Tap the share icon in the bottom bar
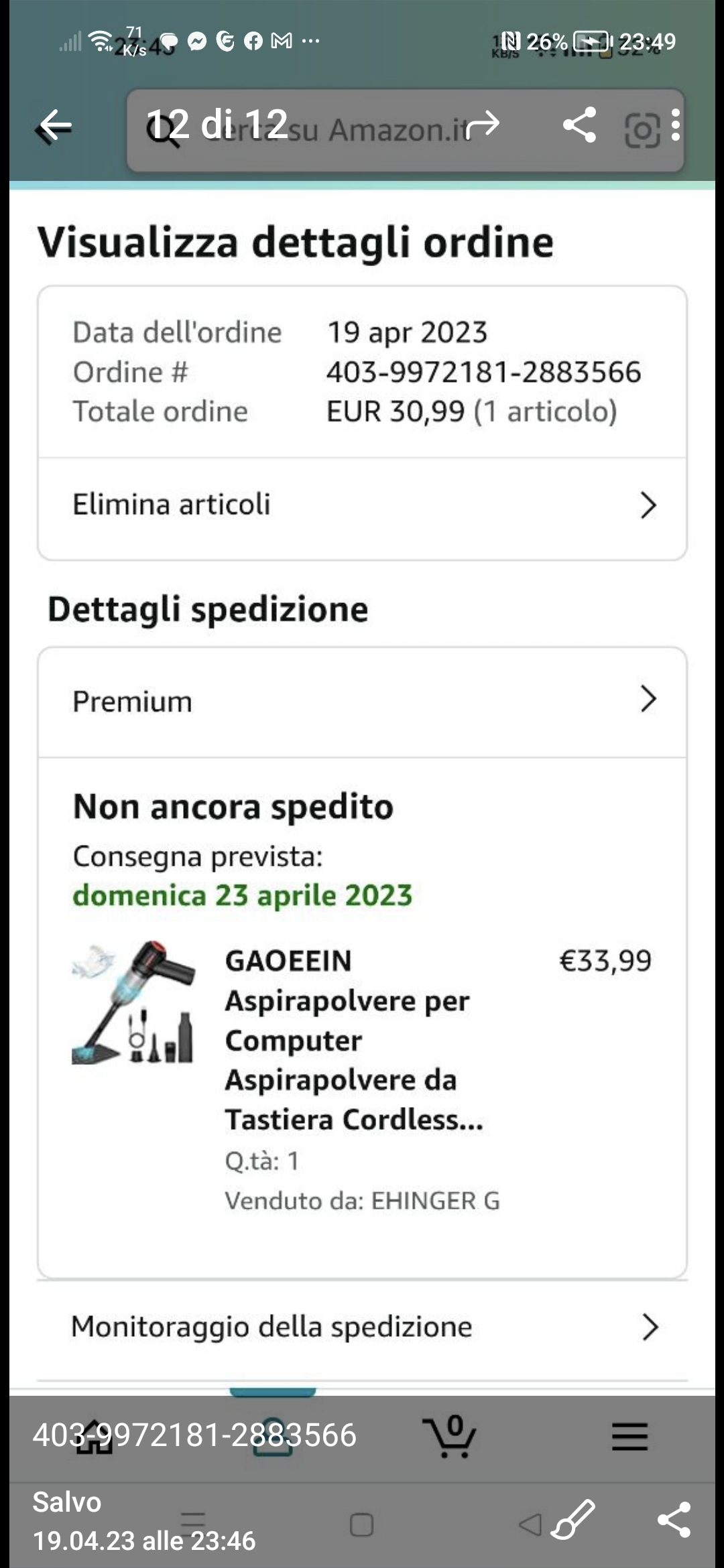 (x=674, y=1518)
